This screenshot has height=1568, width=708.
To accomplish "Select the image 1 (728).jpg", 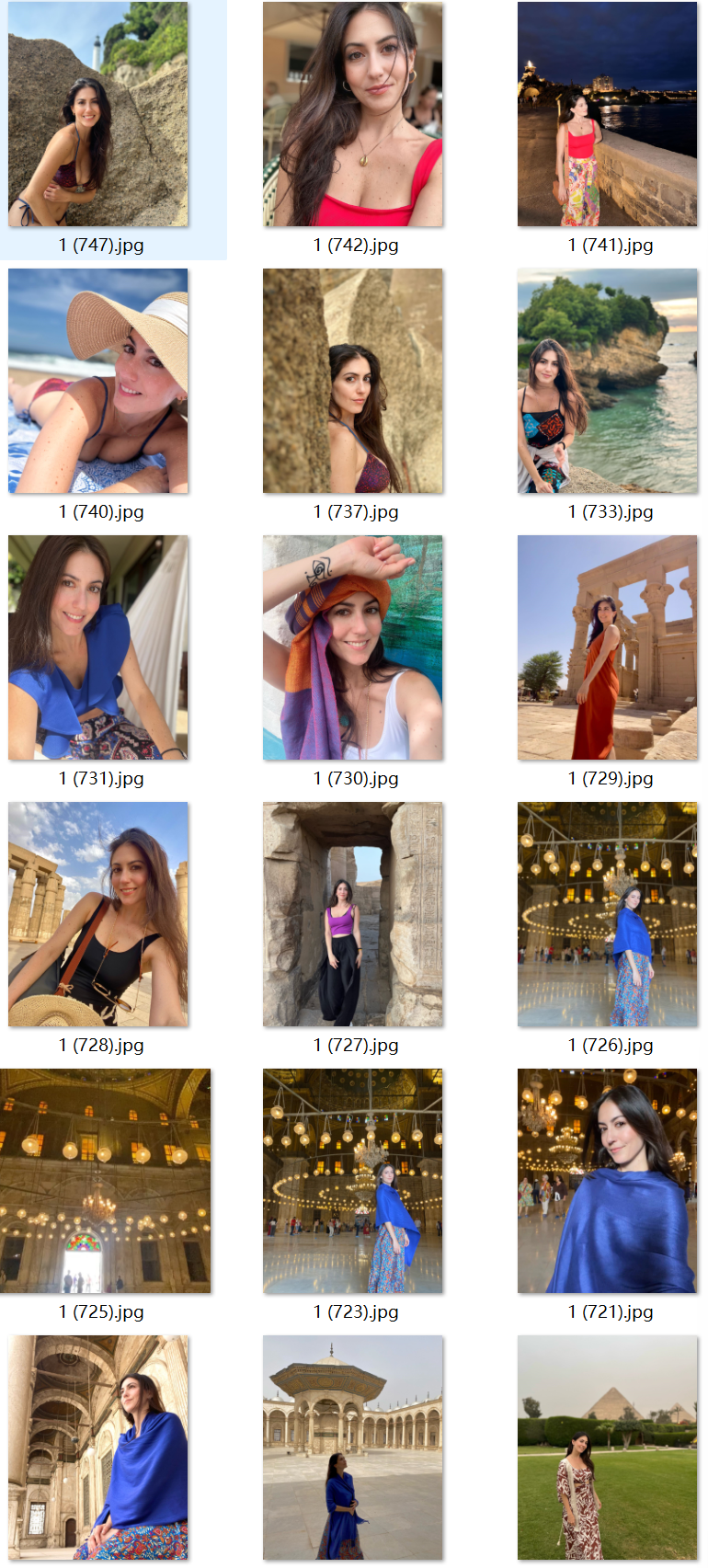I will pyautogui.click(x=98, y=915).
